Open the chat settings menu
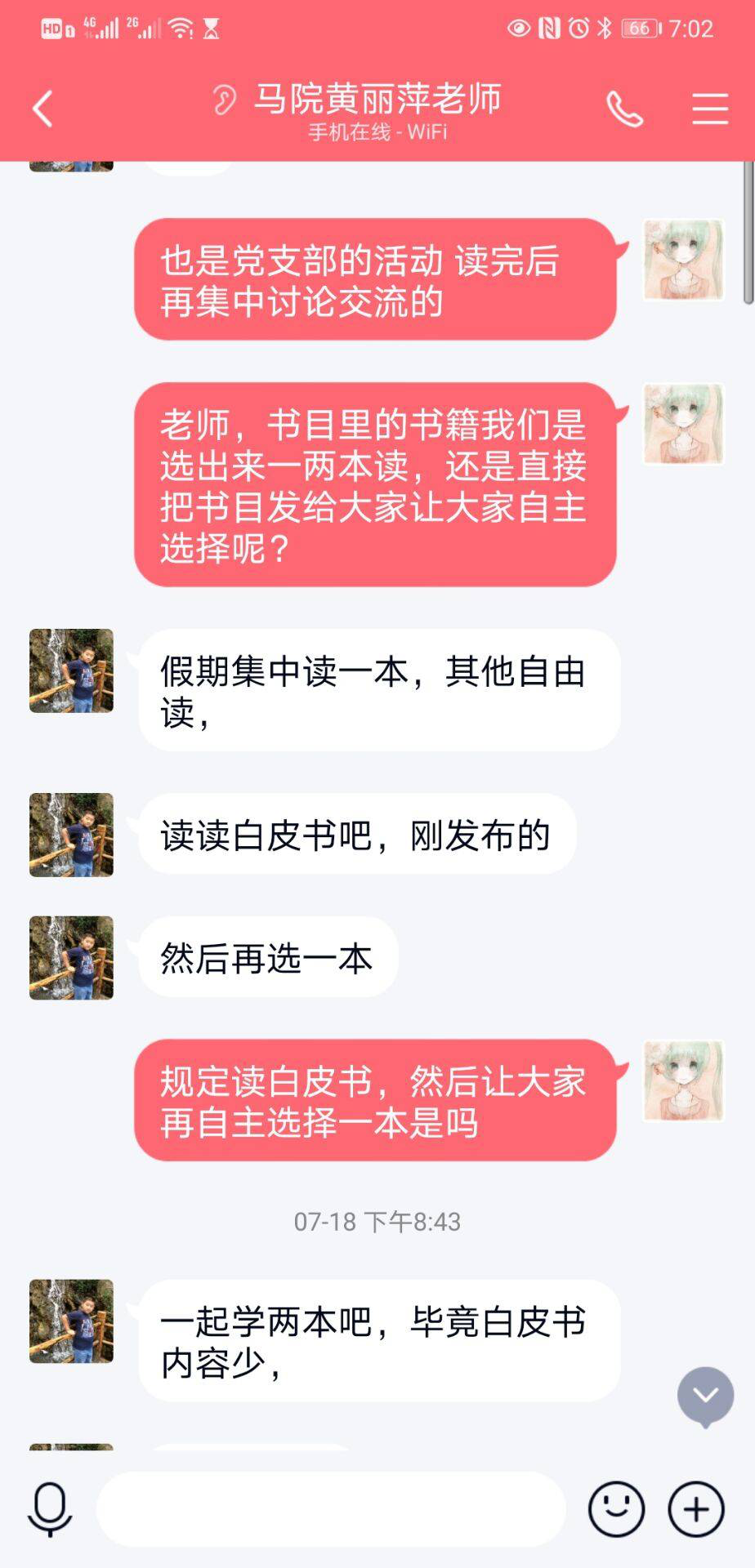755x1568 pixels. pos(709,109)
